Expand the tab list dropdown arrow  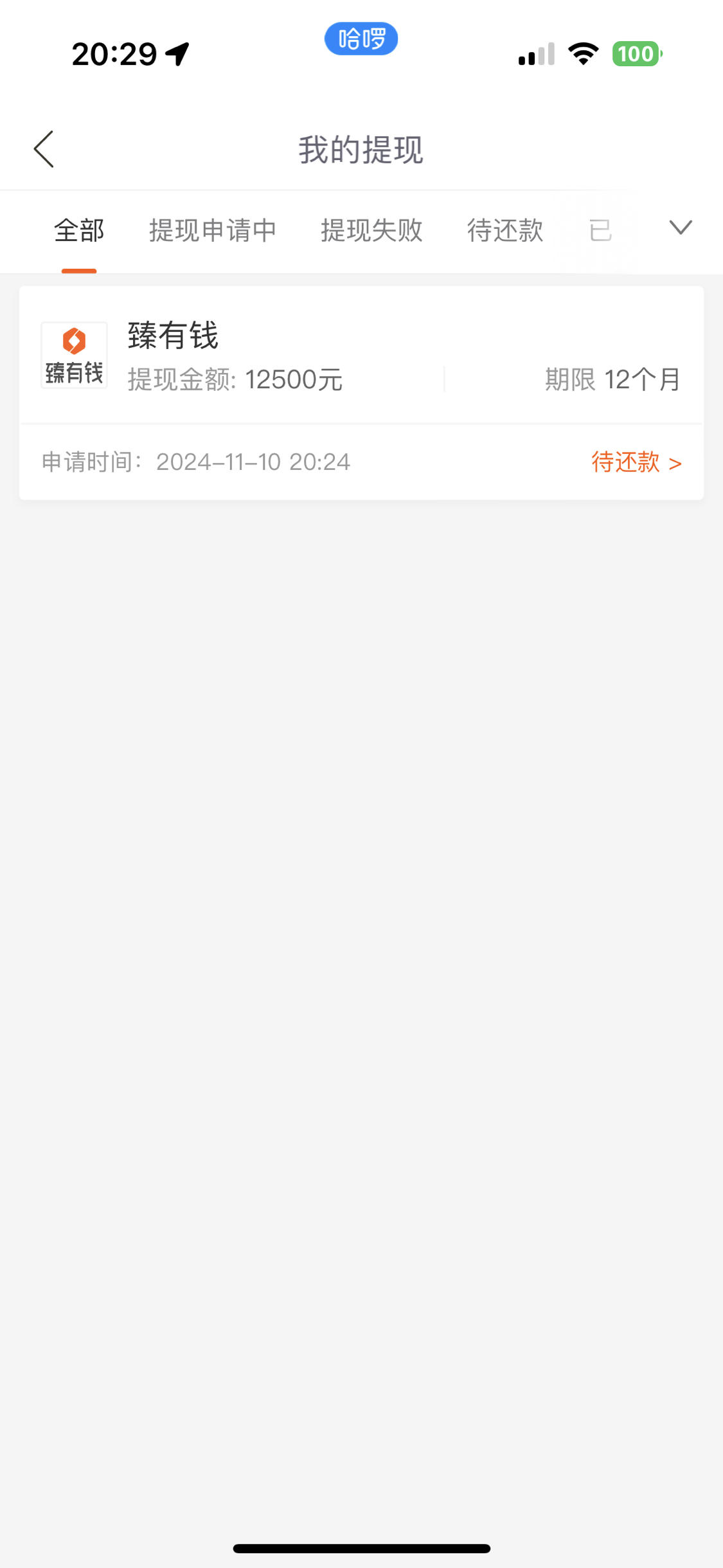coord(681,228)
